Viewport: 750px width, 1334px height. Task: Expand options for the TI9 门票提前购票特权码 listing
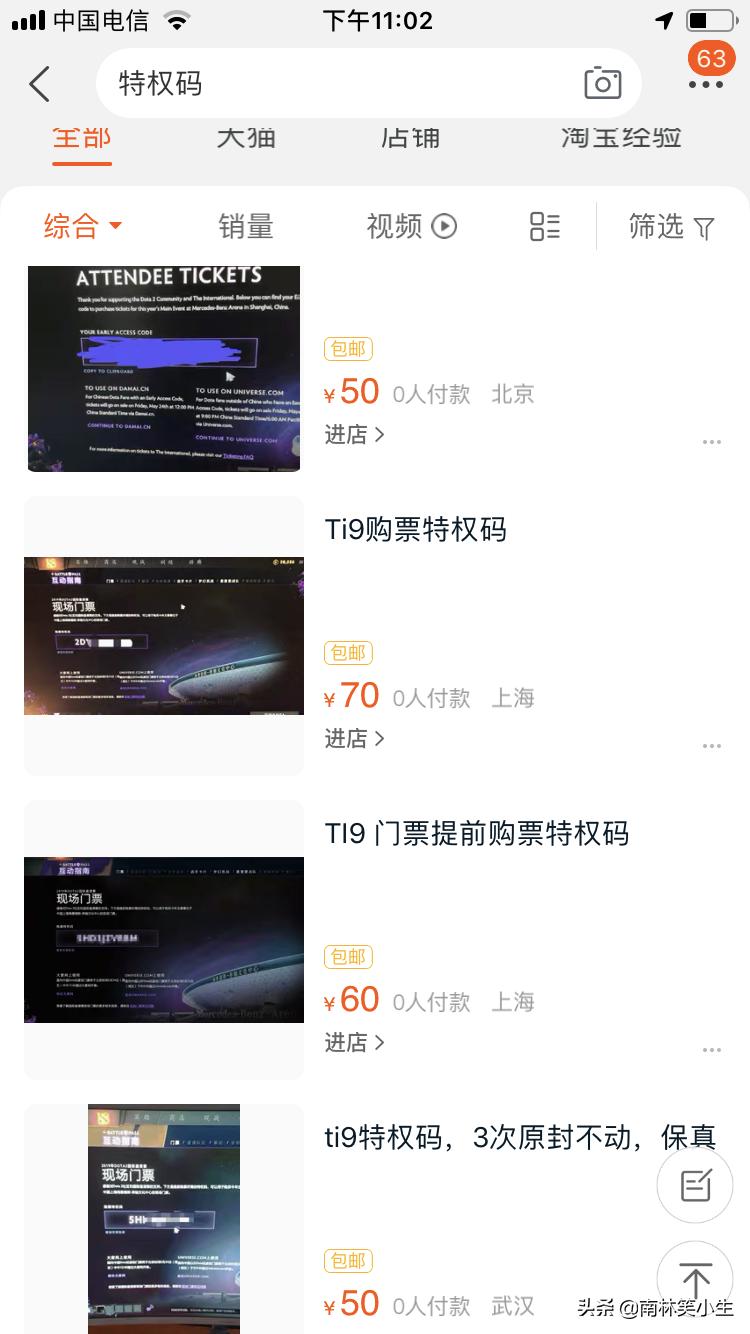point(711,1049)
